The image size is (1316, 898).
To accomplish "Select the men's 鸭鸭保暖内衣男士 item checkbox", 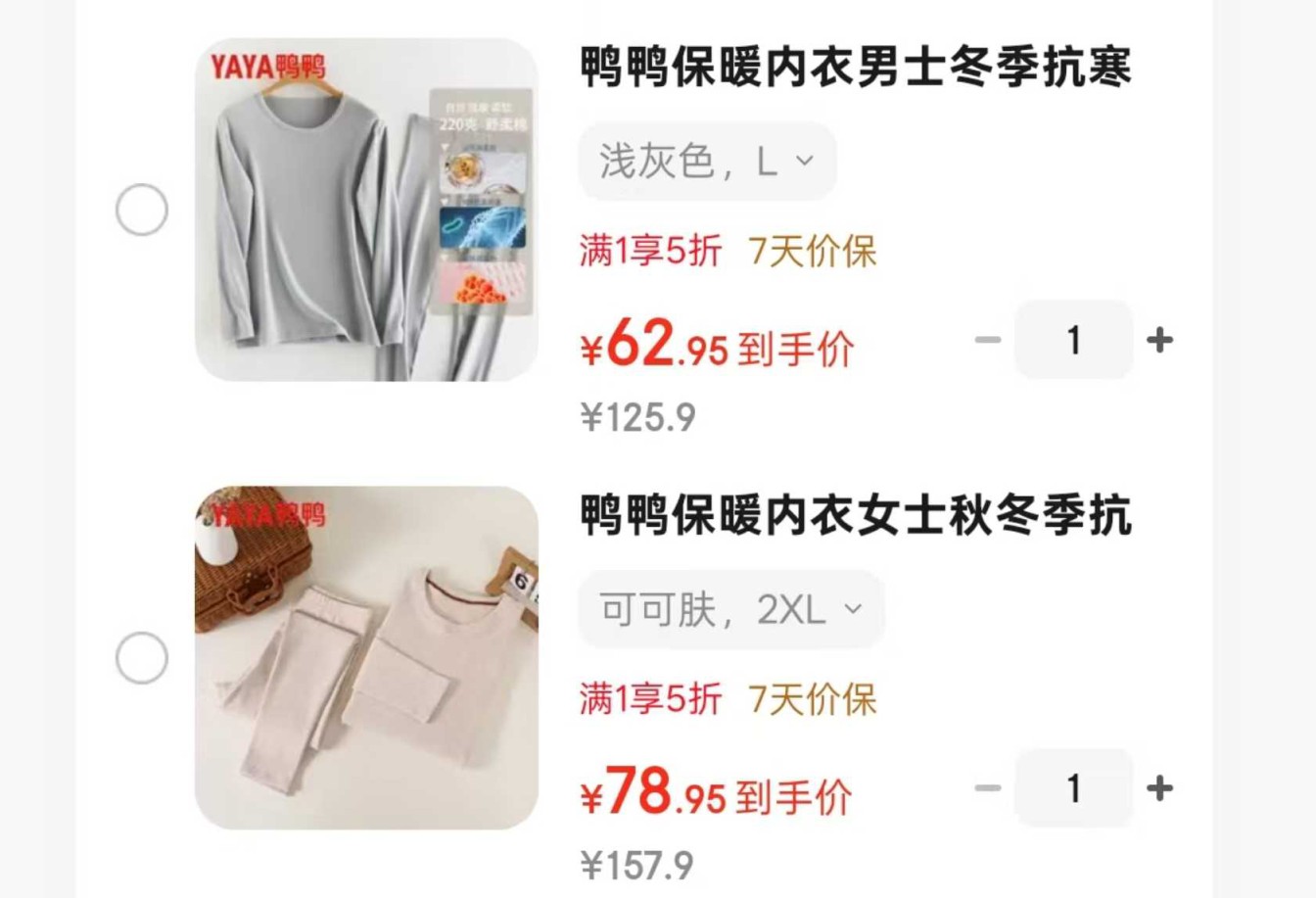I will pos(142,210).
